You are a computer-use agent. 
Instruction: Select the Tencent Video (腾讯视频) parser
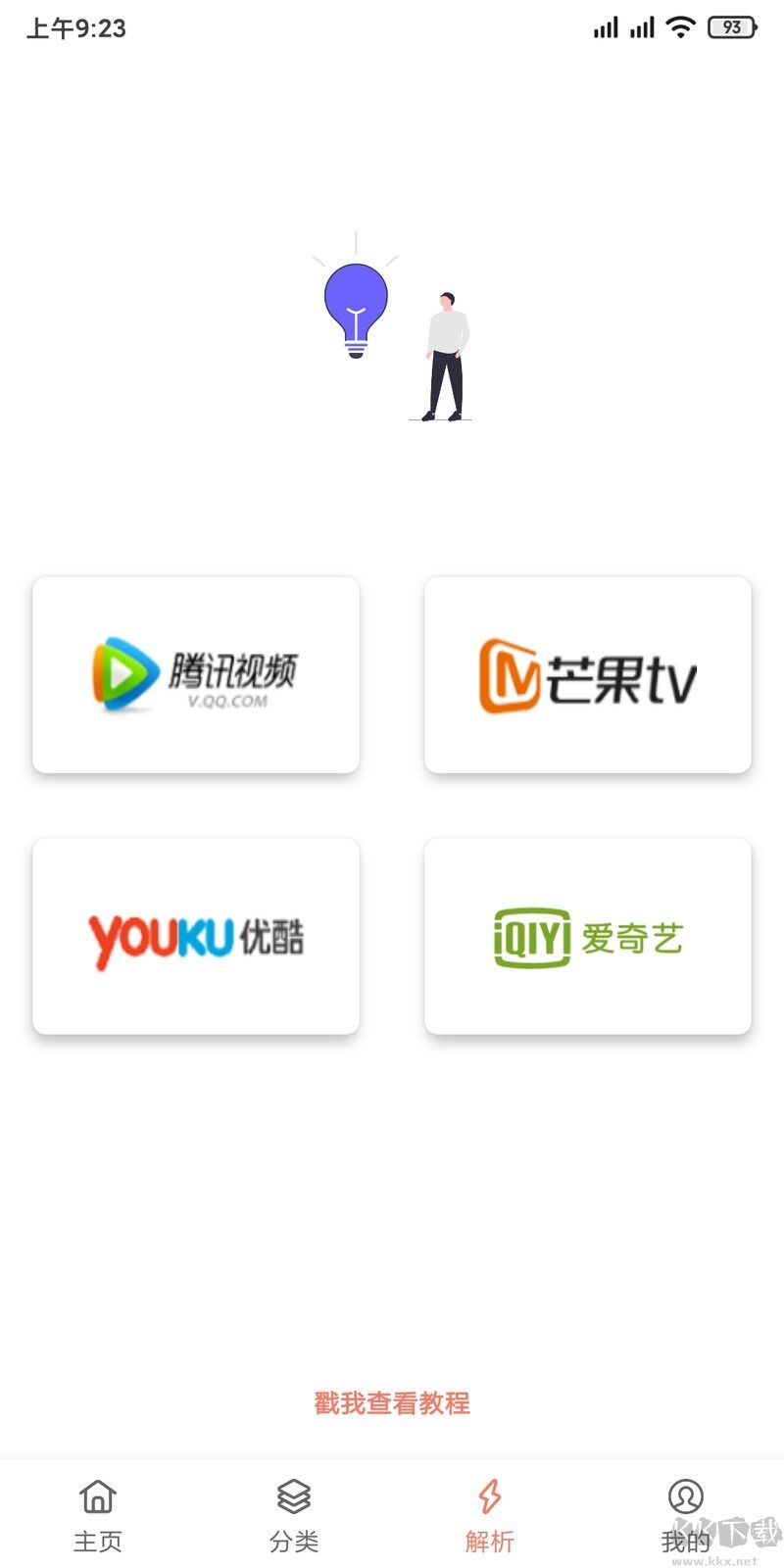click(x=195, y=674)
